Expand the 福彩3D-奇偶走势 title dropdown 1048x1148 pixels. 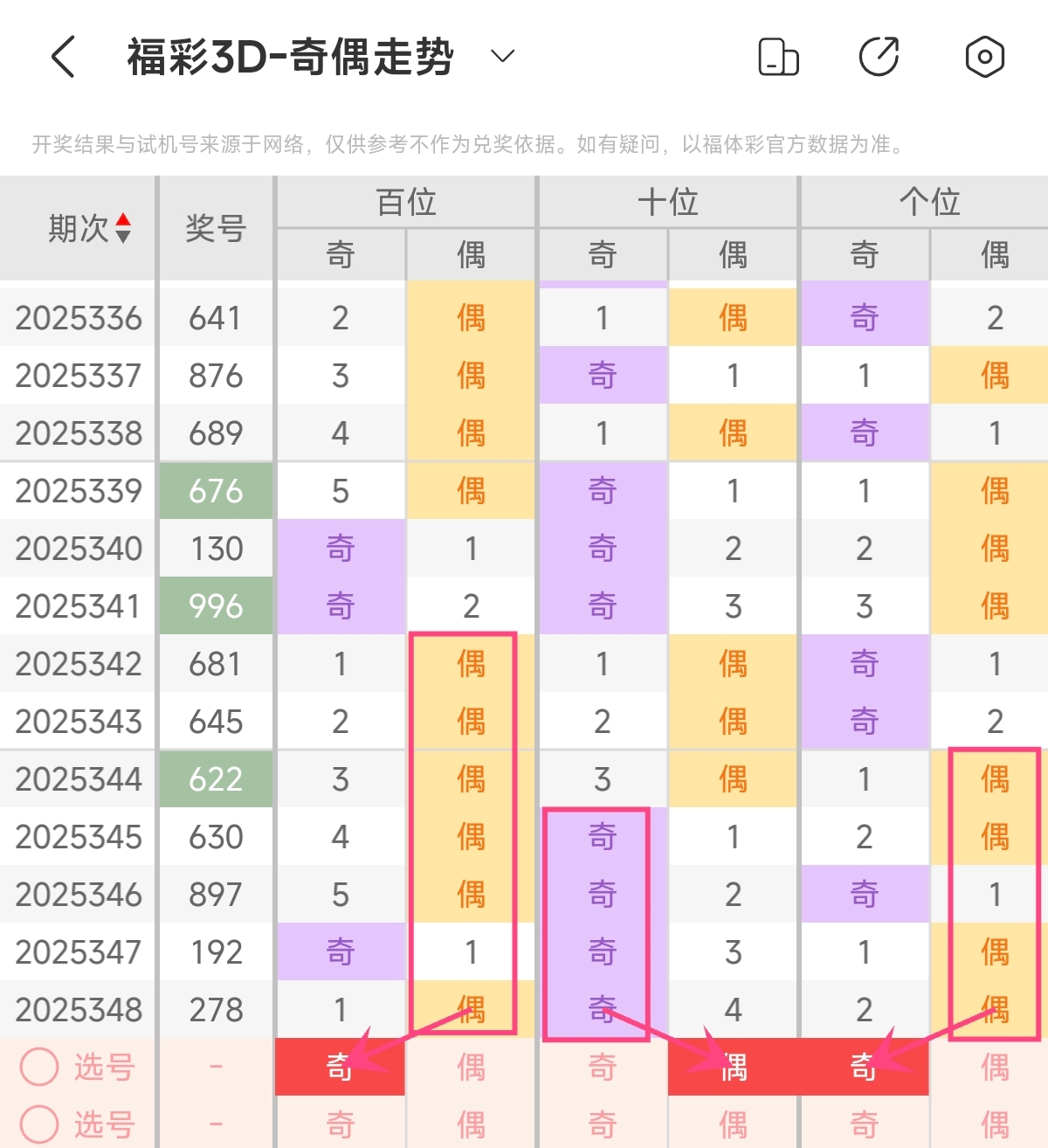(x=502, y=57)
